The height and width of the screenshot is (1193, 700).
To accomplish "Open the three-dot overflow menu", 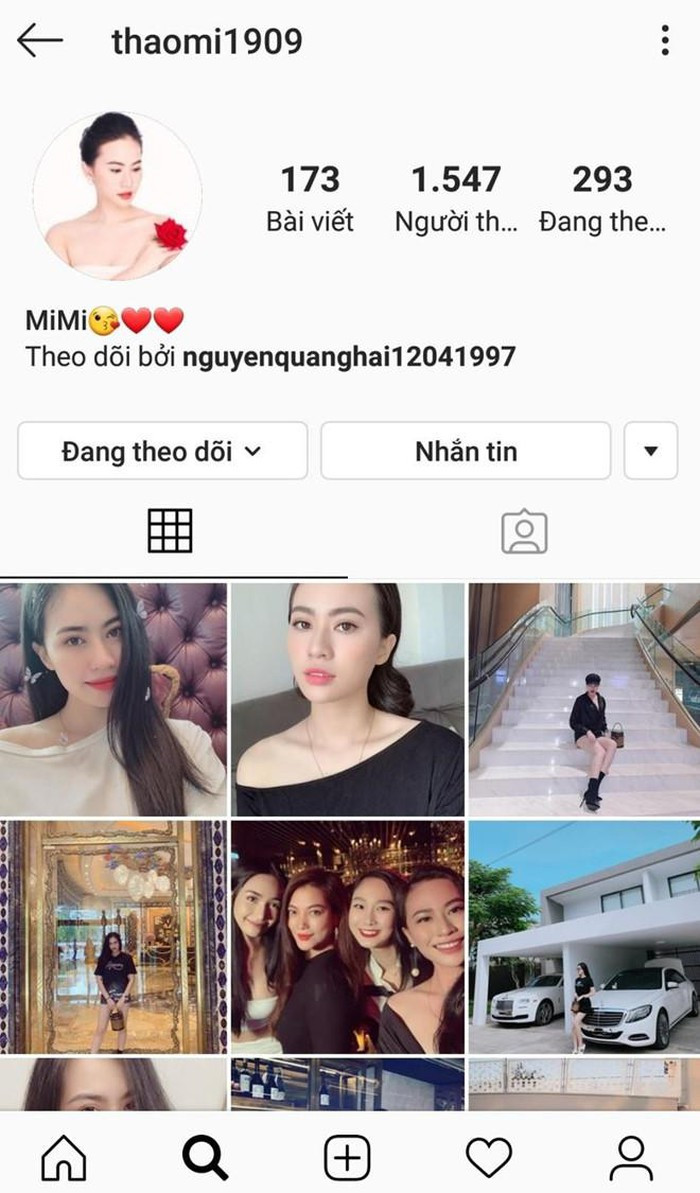I will tap(665, 41).
